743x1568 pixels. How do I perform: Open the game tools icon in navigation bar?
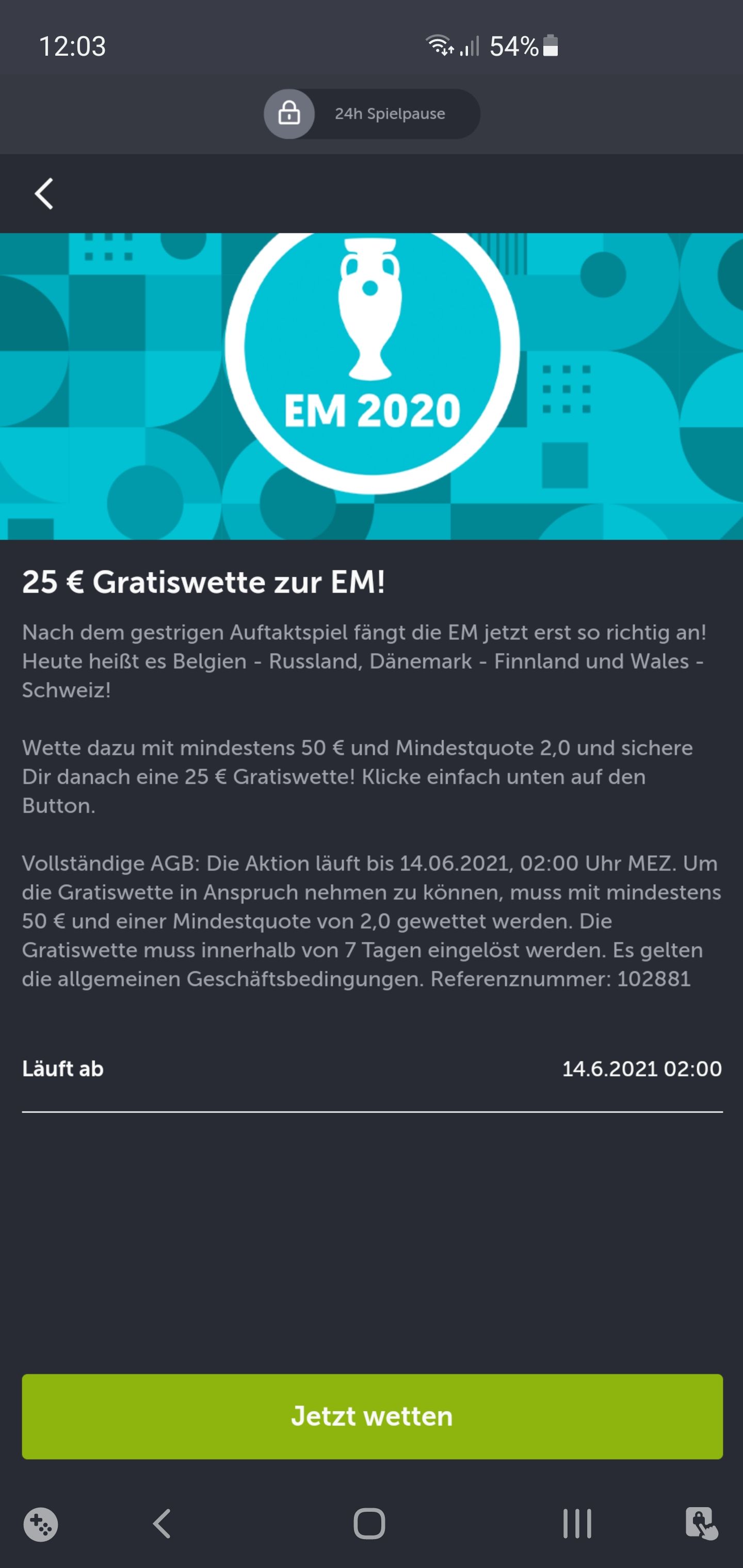(41, 1524)
